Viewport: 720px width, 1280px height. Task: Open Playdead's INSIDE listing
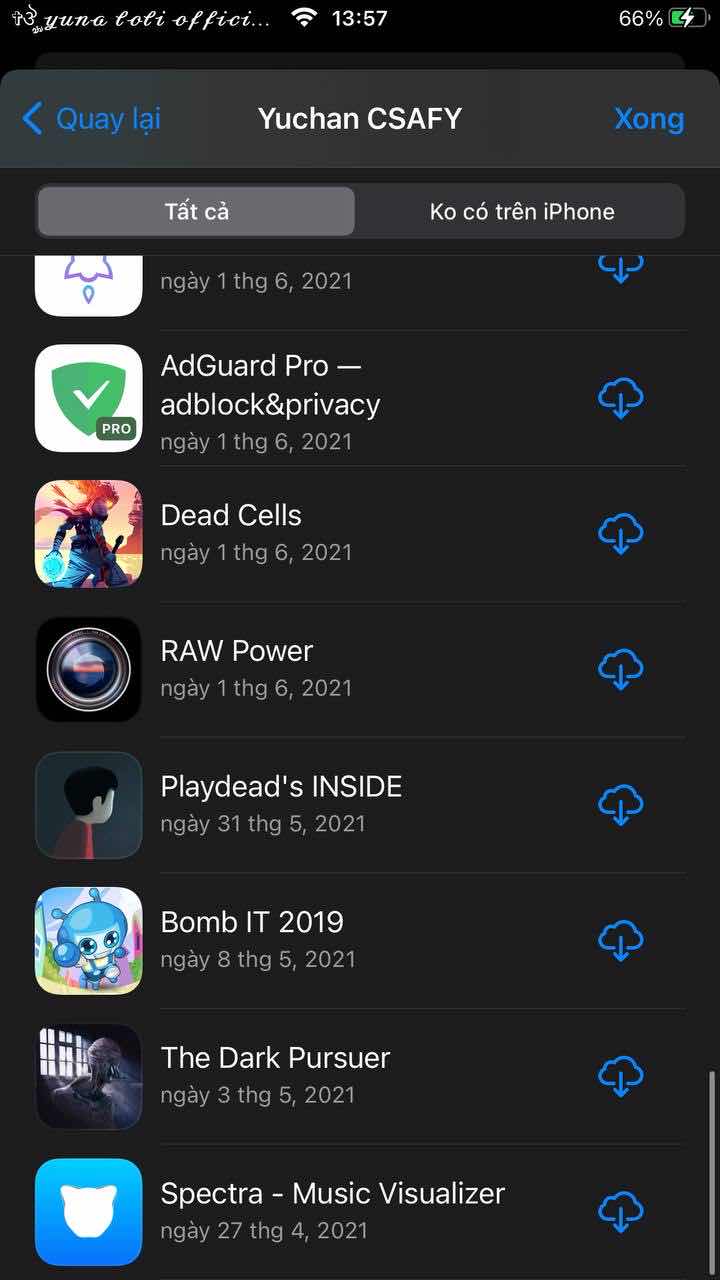(x=281, y=787)
